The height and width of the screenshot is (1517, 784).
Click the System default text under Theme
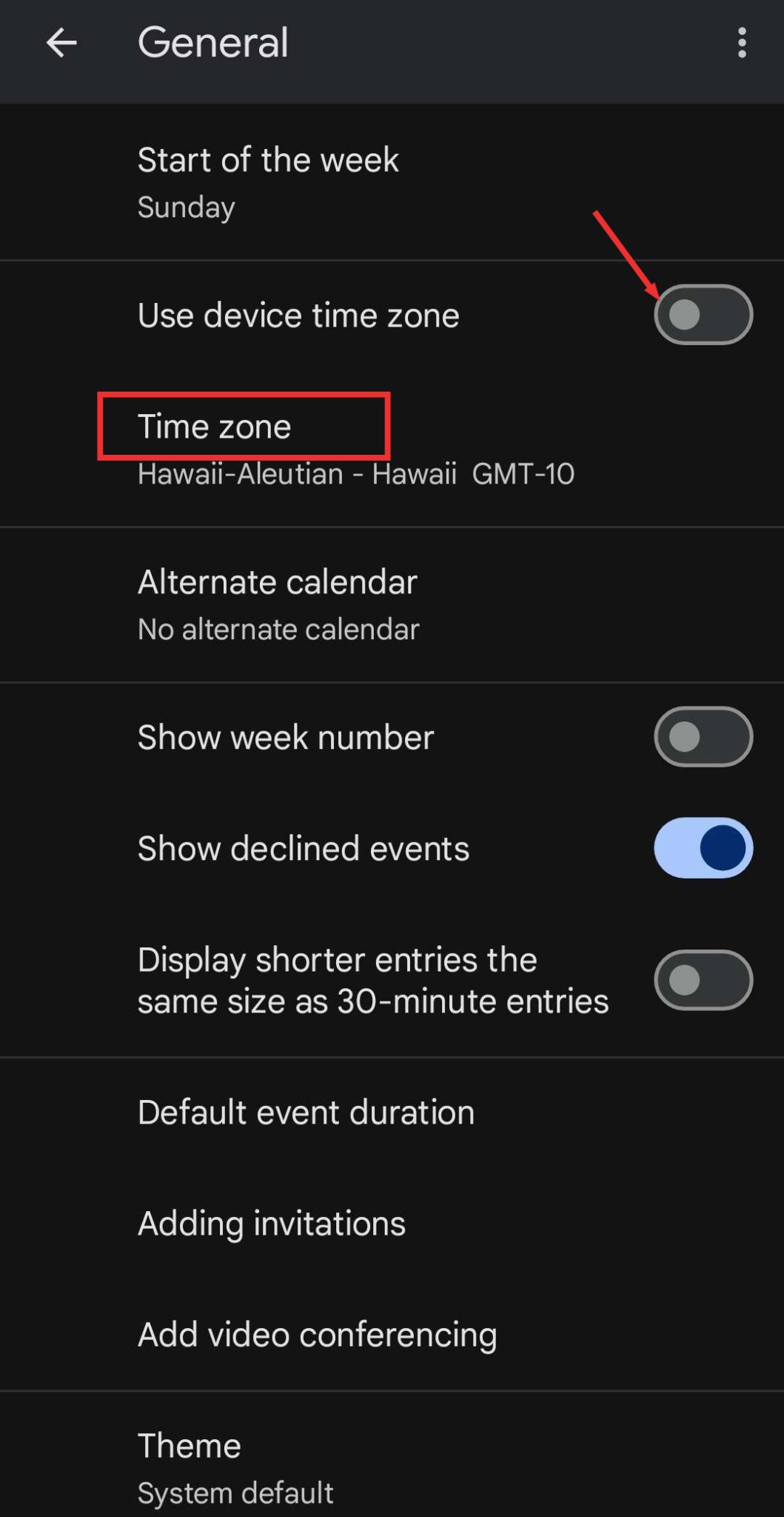click(x=235, y=1492)
